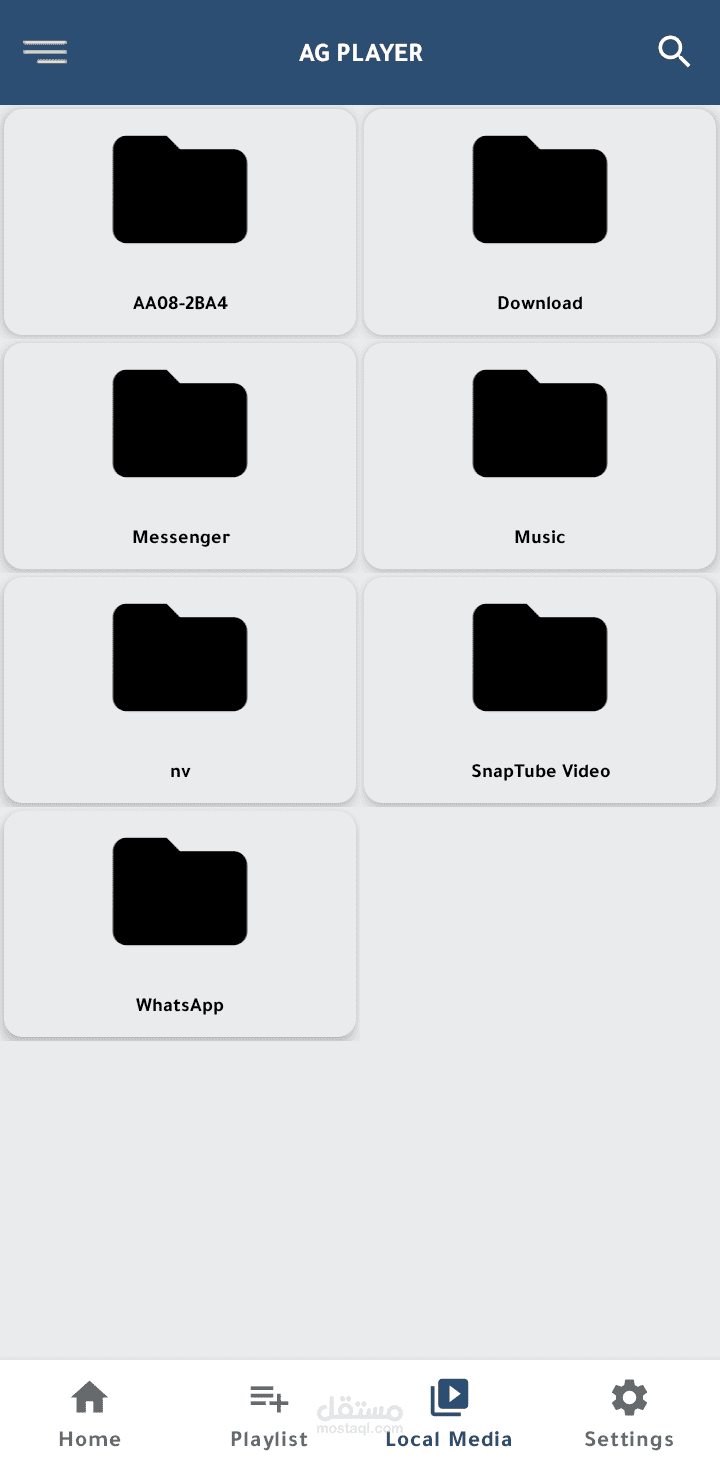Select the Local Media tab
Viewport: 720px width, 1465px height.
click(x=449, y=1414)
